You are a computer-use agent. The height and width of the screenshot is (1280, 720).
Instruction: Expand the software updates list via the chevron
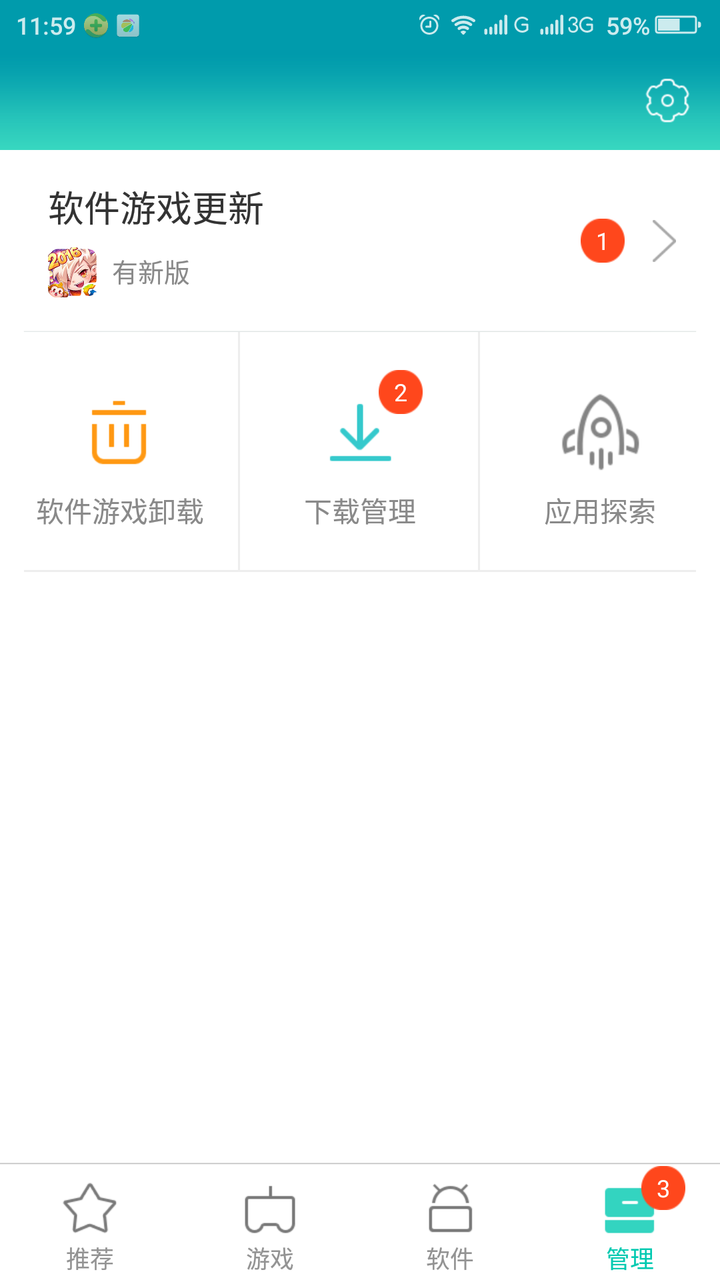(663, 240)
